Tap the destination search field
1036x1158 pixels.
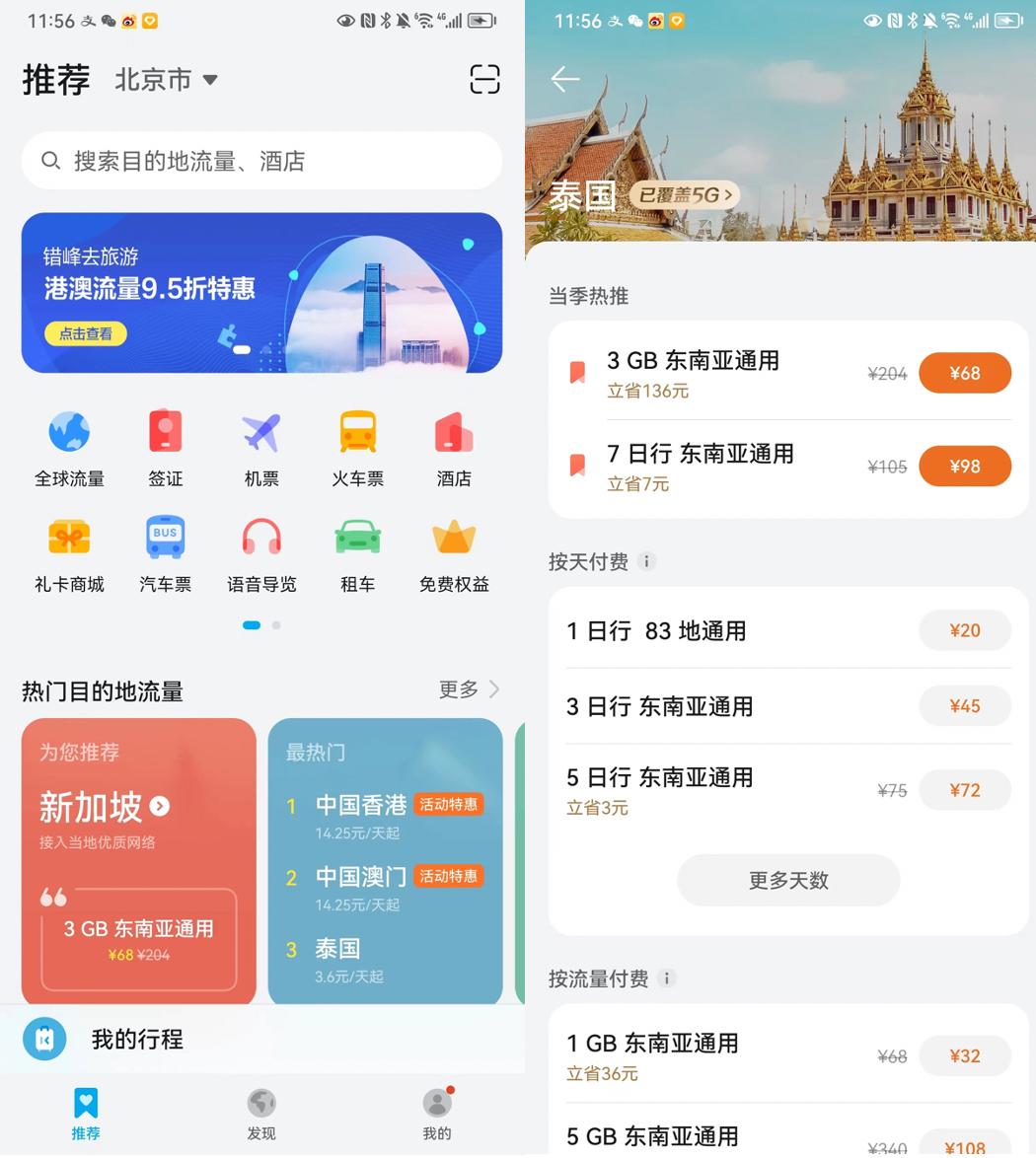[260, 160]
